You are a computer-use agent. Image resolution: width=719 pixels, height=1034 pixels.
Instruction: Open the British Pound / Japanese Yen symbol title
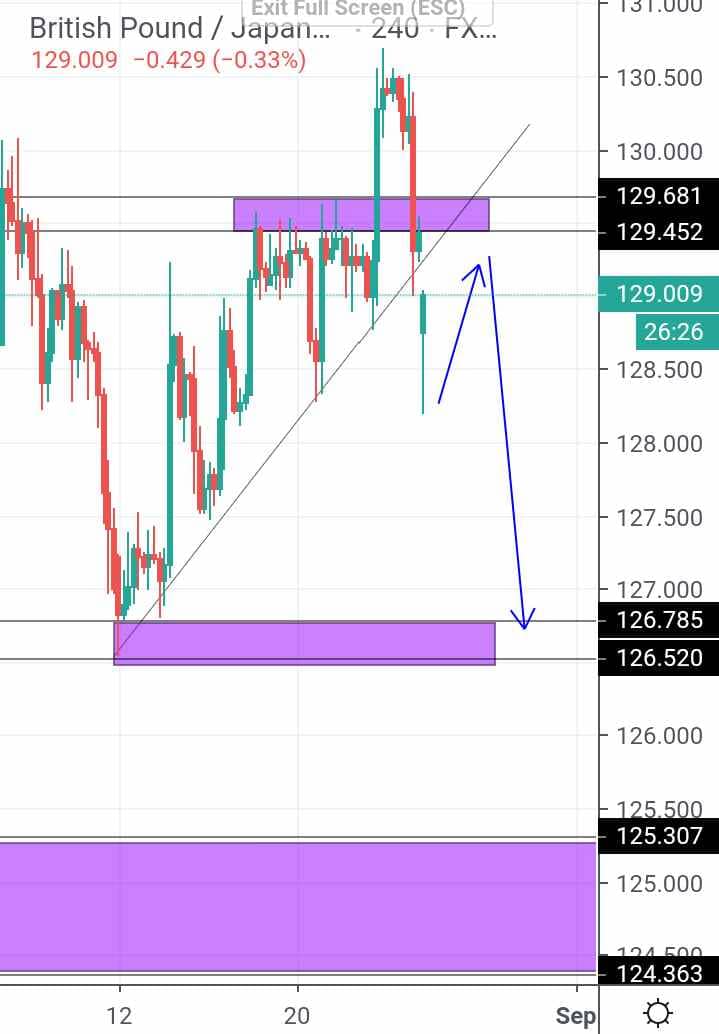(x=179, y=30)
